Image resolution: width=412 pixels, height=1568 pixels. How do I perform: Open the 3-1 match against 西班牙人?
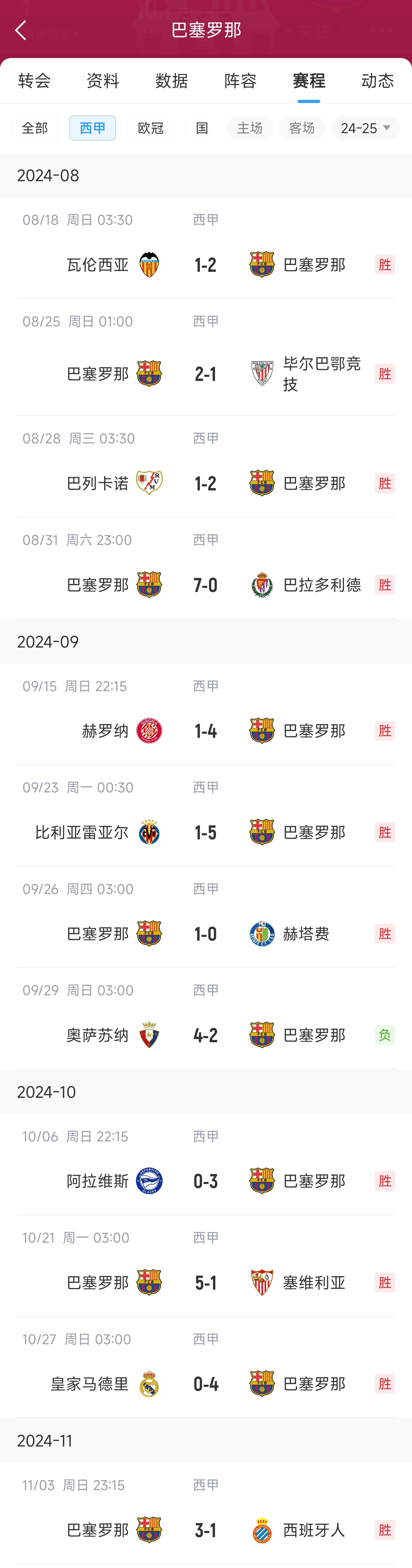point(206,1530)
